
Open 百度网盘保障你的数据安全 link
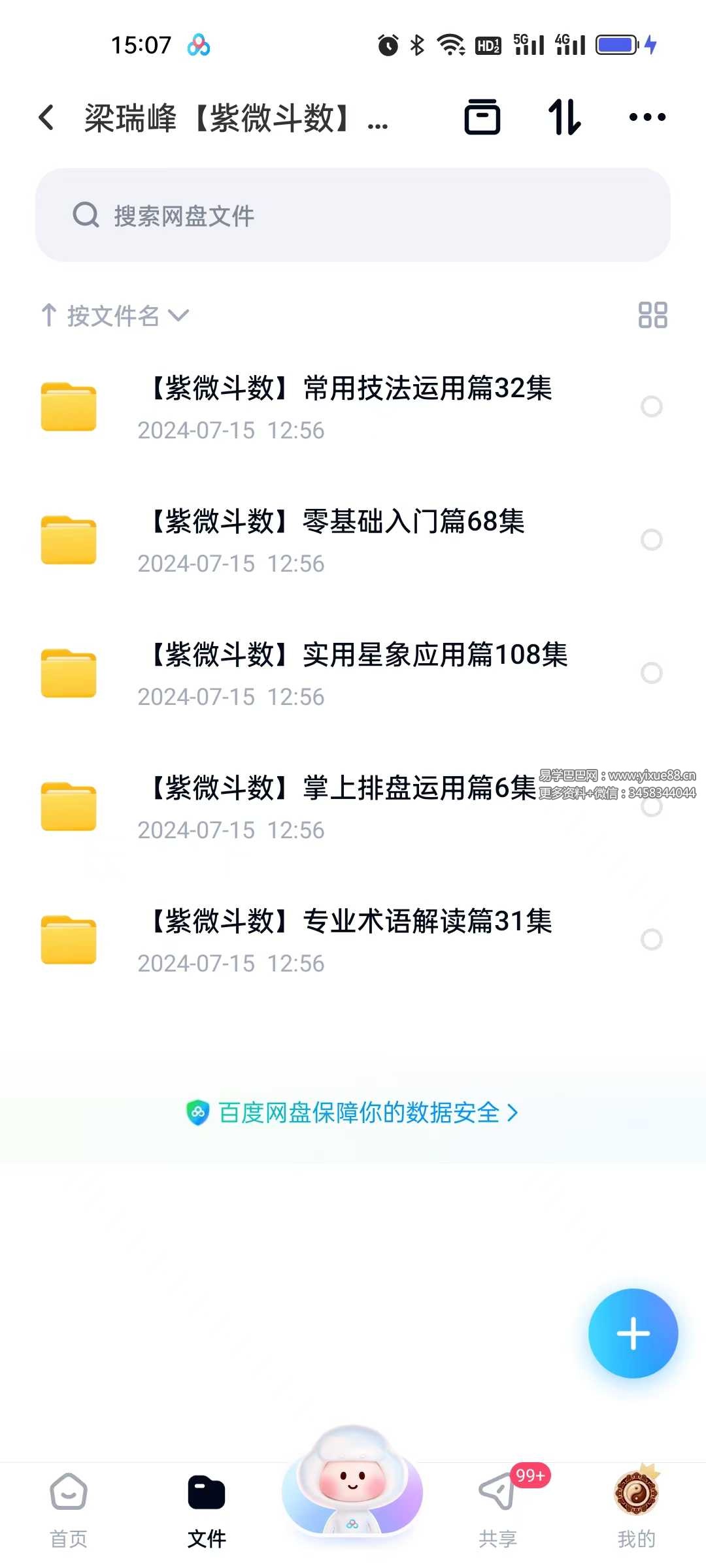[353, 1112]
